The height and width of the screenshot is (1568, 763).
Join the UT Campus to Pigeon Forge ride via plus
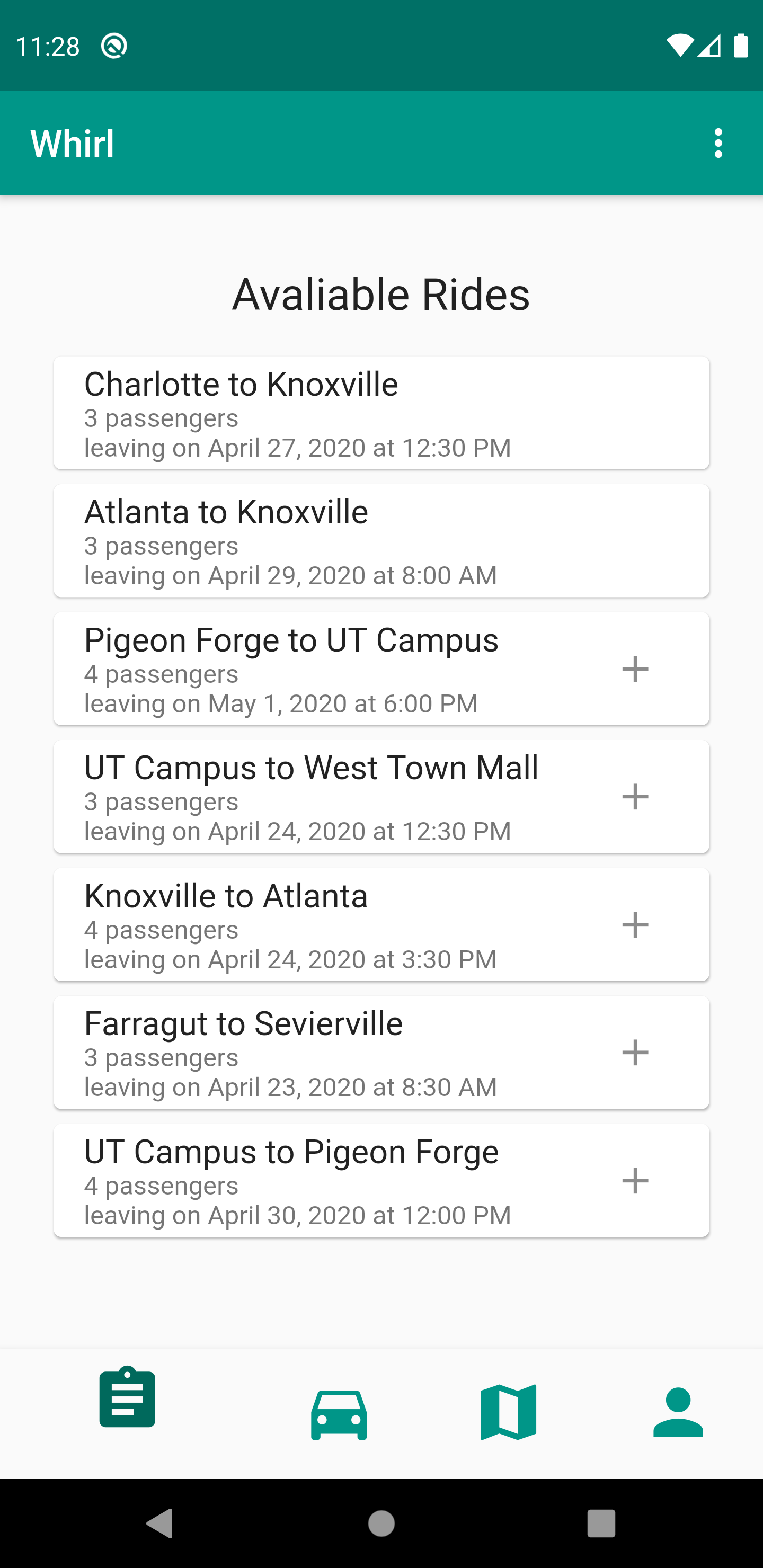click(635, 1180)
